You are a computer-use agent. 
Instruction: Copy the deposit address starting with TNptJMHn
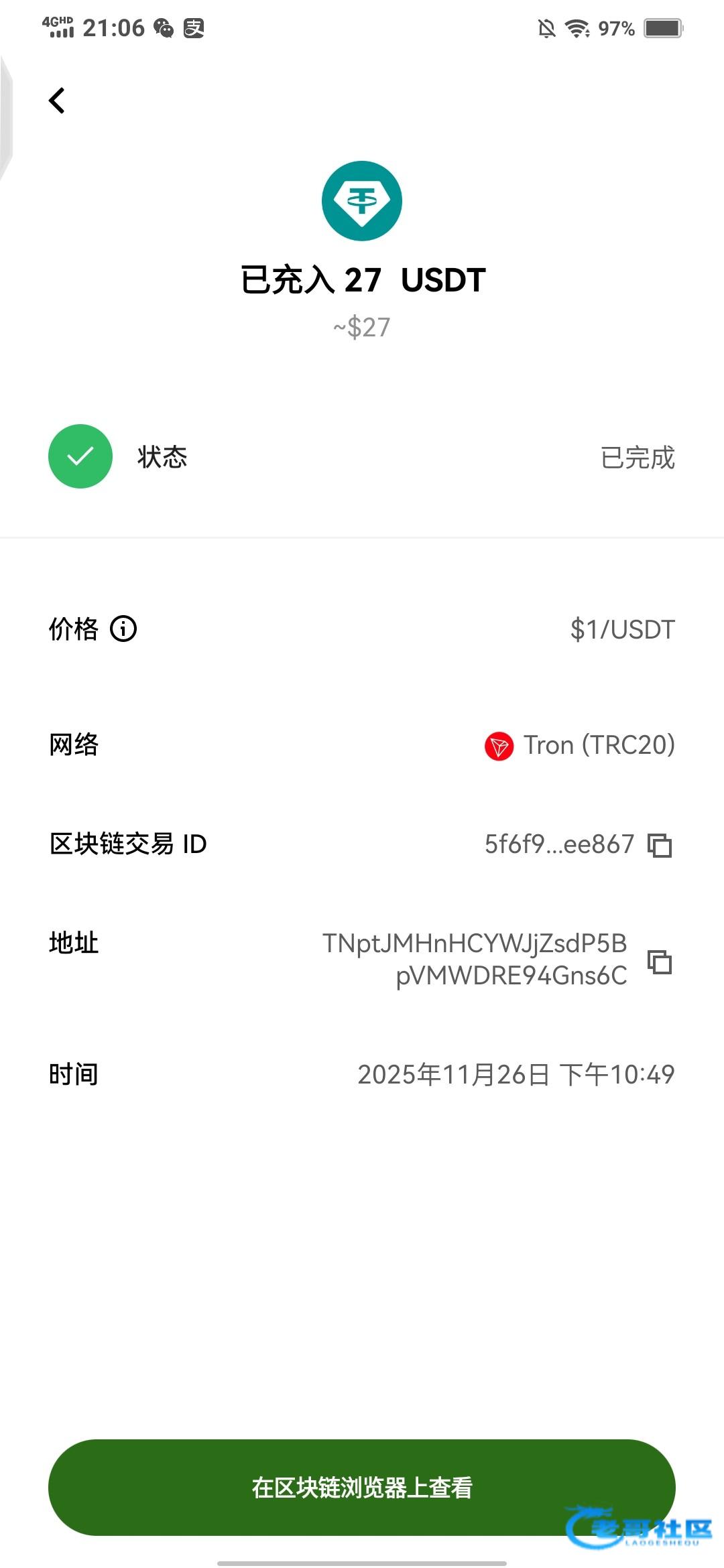tap(660, 962)
